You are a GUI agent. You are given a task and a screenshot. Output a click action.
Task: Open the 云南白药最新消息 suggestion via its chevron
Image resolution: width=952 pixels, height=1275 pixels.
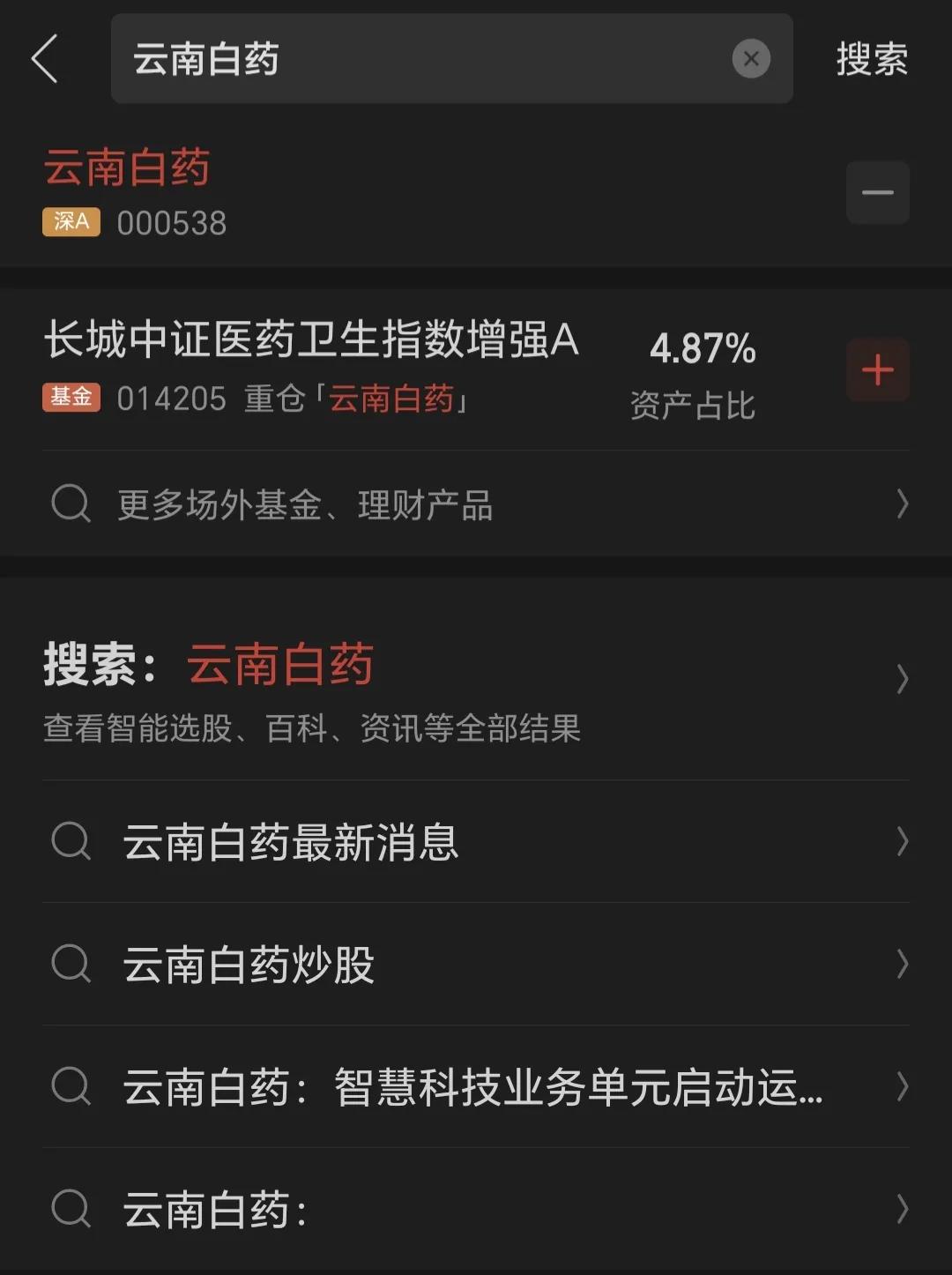pyautogui.click(x=901, y=842)
